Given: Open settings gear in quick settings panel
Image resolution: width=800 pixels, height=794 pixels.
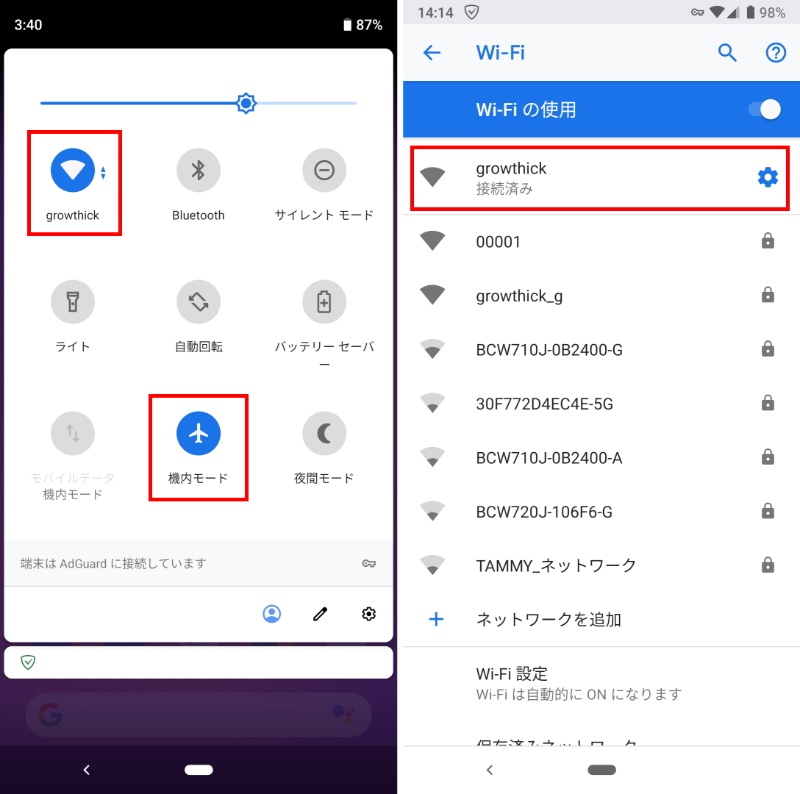Looking at the screenshot, I should click(x=369, y=614).
